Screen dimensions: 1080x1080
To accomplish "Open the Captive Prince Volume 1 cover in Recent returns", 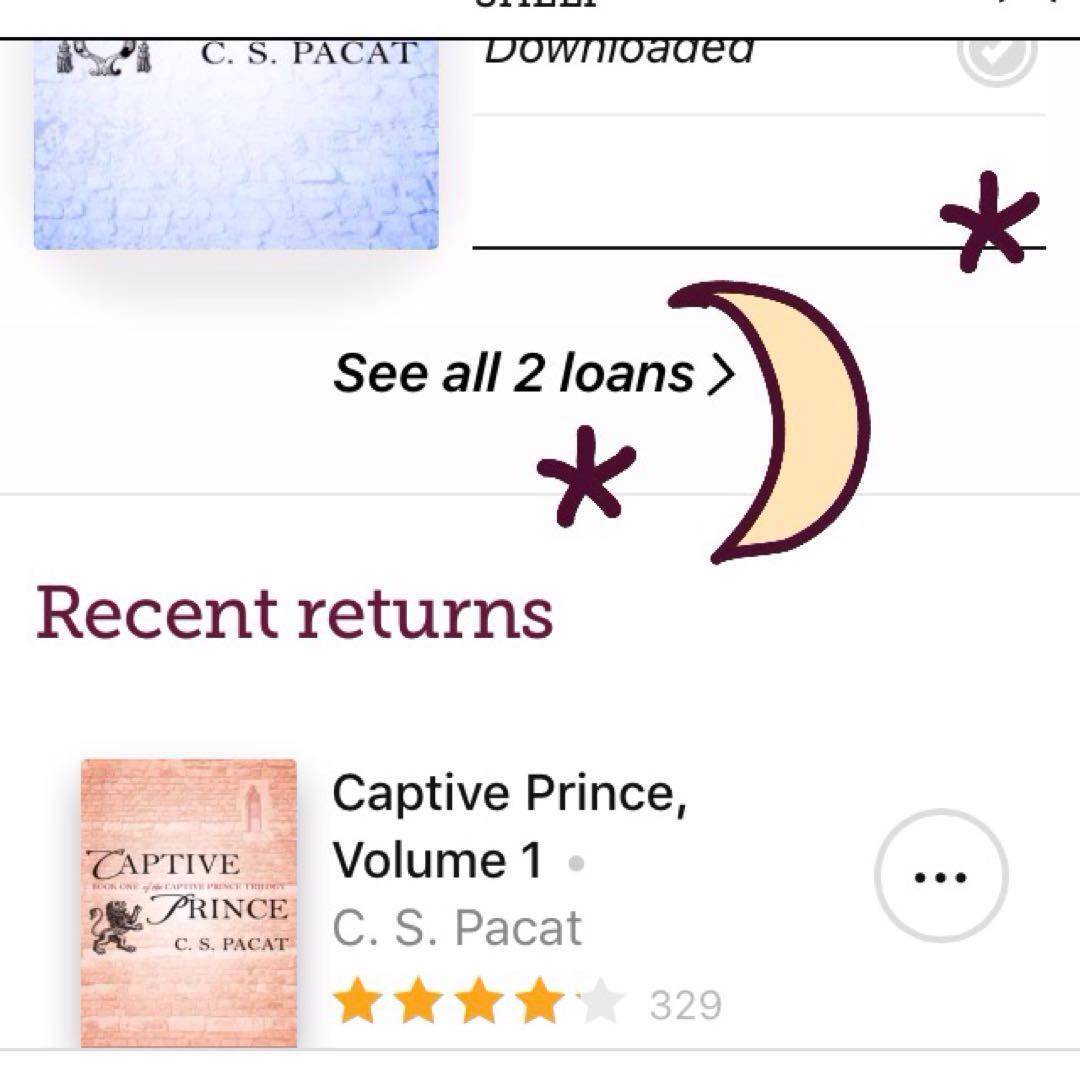I will [x=189, y=902].
